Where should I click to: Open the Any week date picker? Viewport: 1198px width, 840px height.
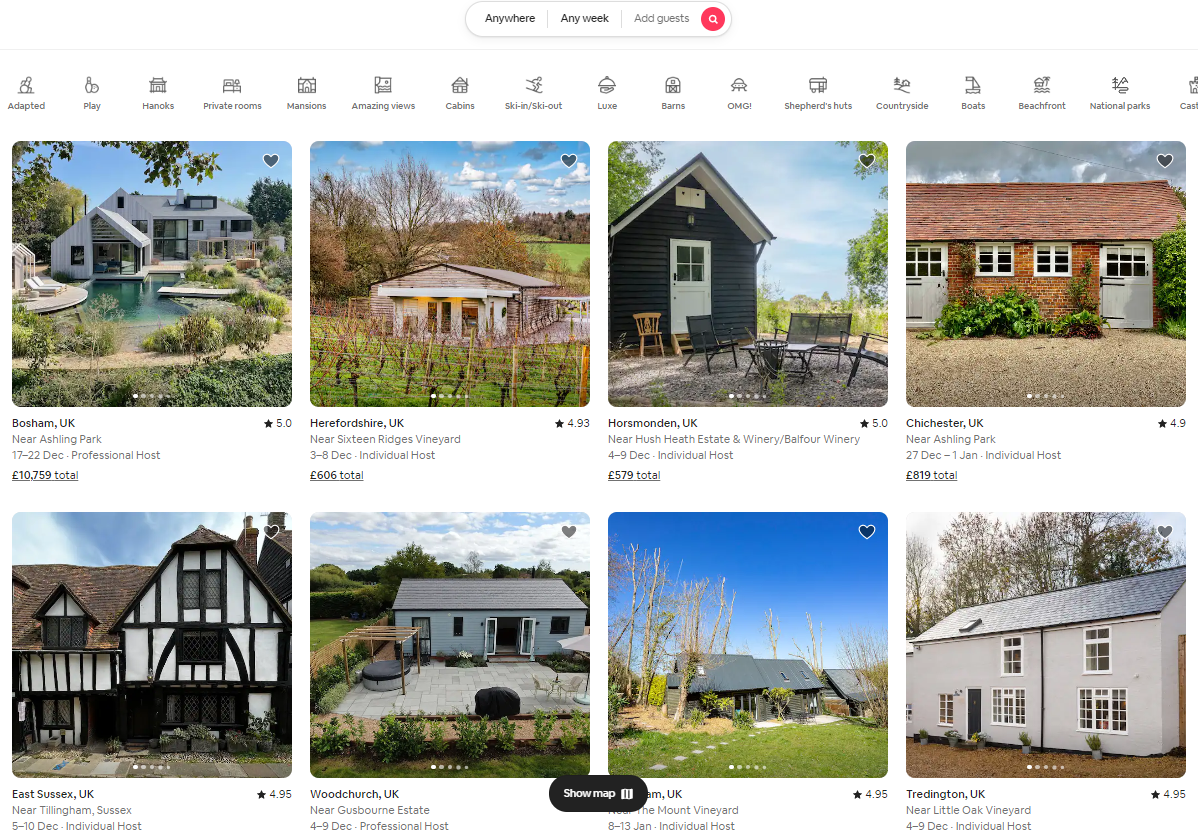(x=584, y=19)
